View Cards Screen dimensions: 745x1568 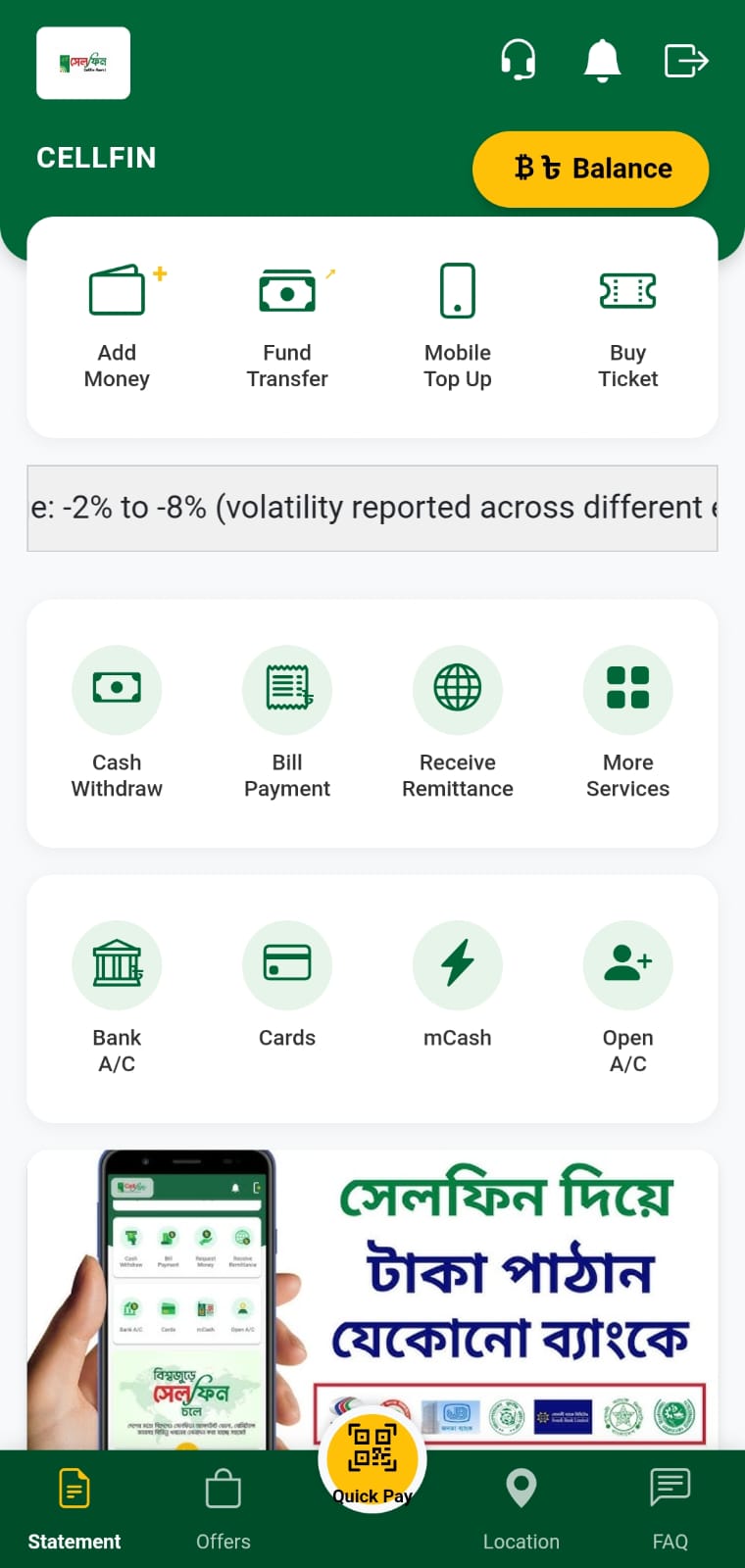287,985
